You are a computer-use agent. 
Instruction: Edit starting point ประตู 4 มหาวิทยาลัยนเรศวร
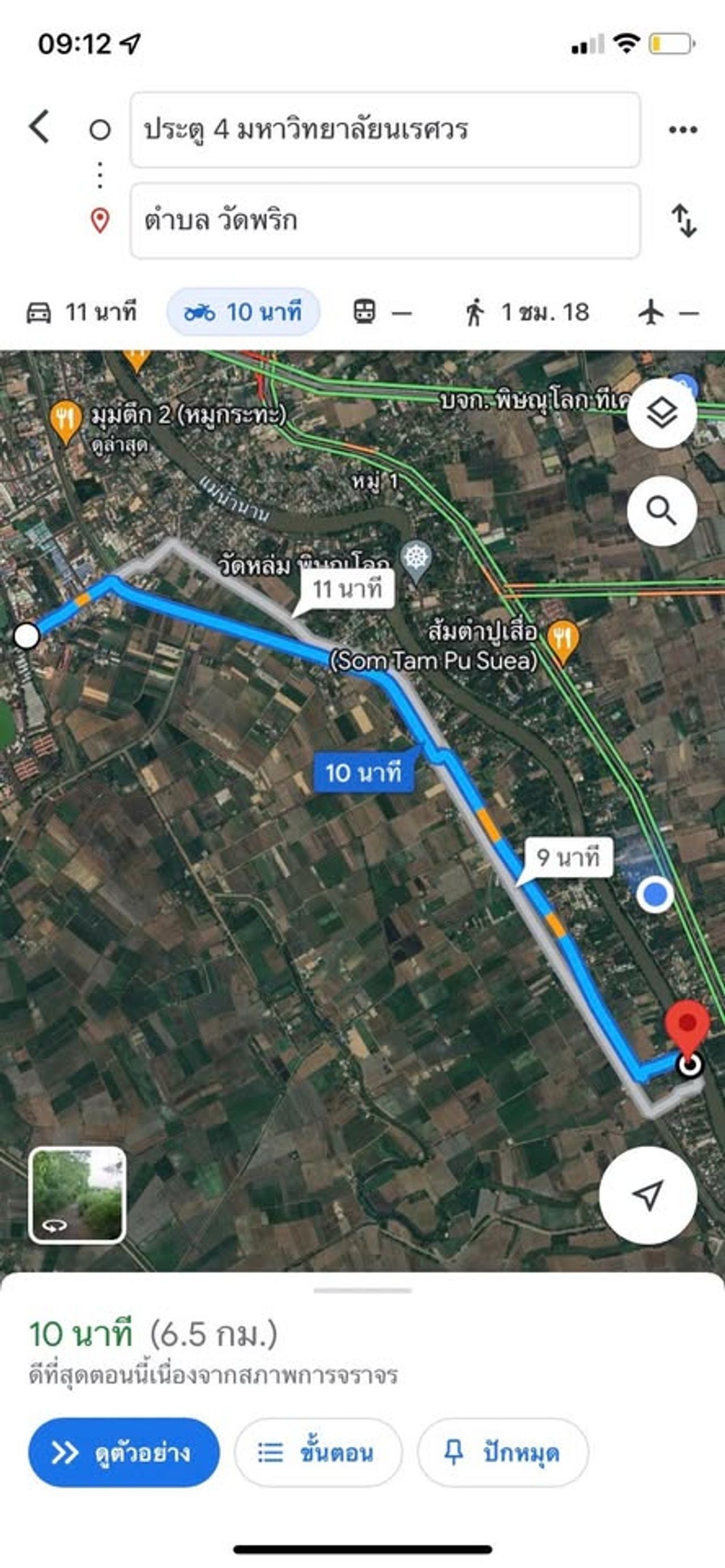[385, 130]
